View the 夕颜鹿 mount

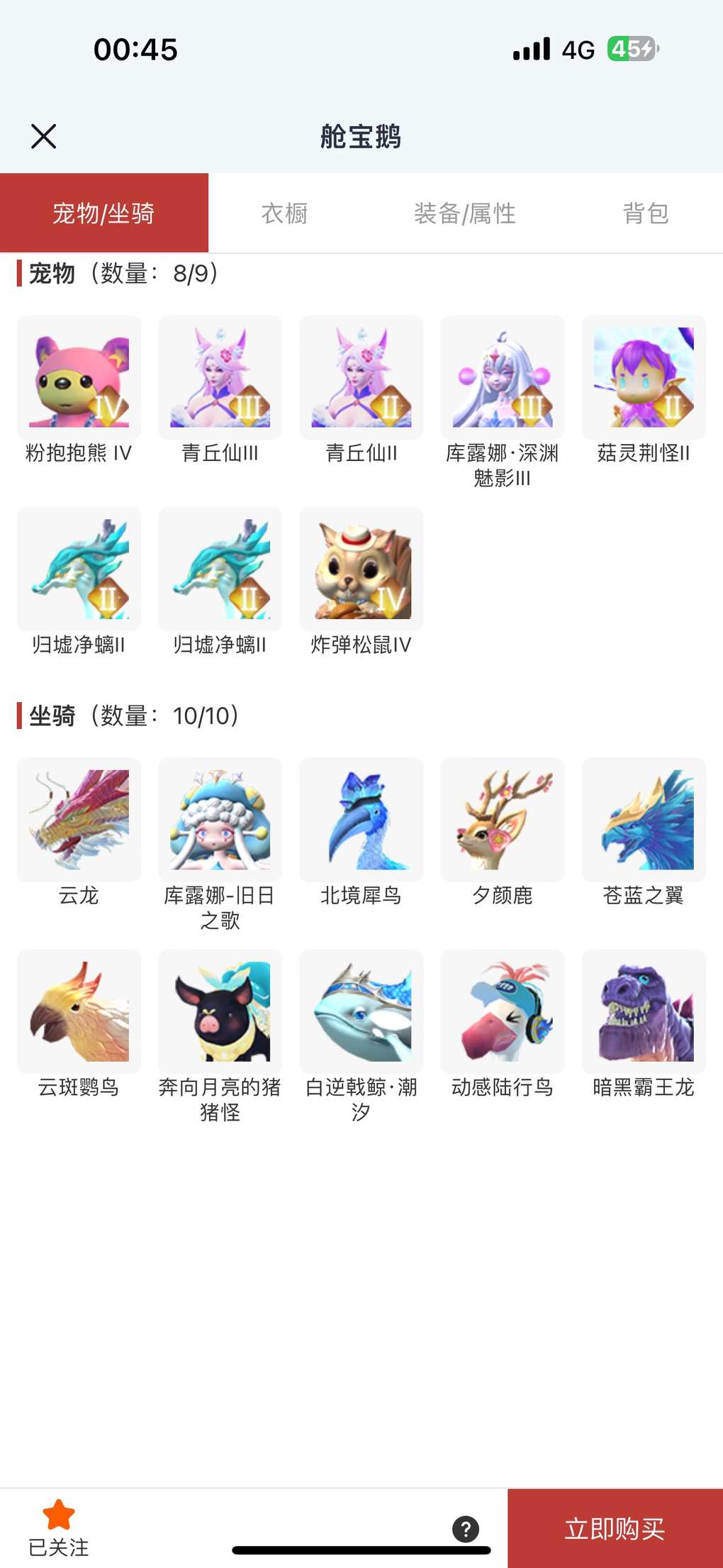503,820
